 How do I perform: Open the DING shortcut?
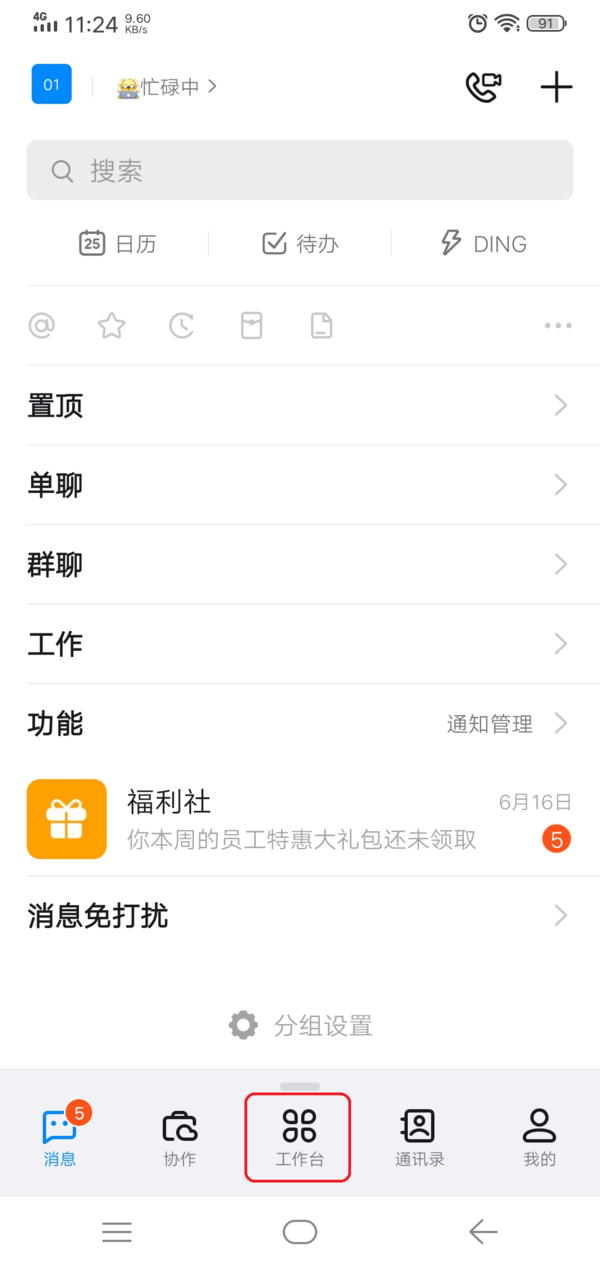point(483,243)
